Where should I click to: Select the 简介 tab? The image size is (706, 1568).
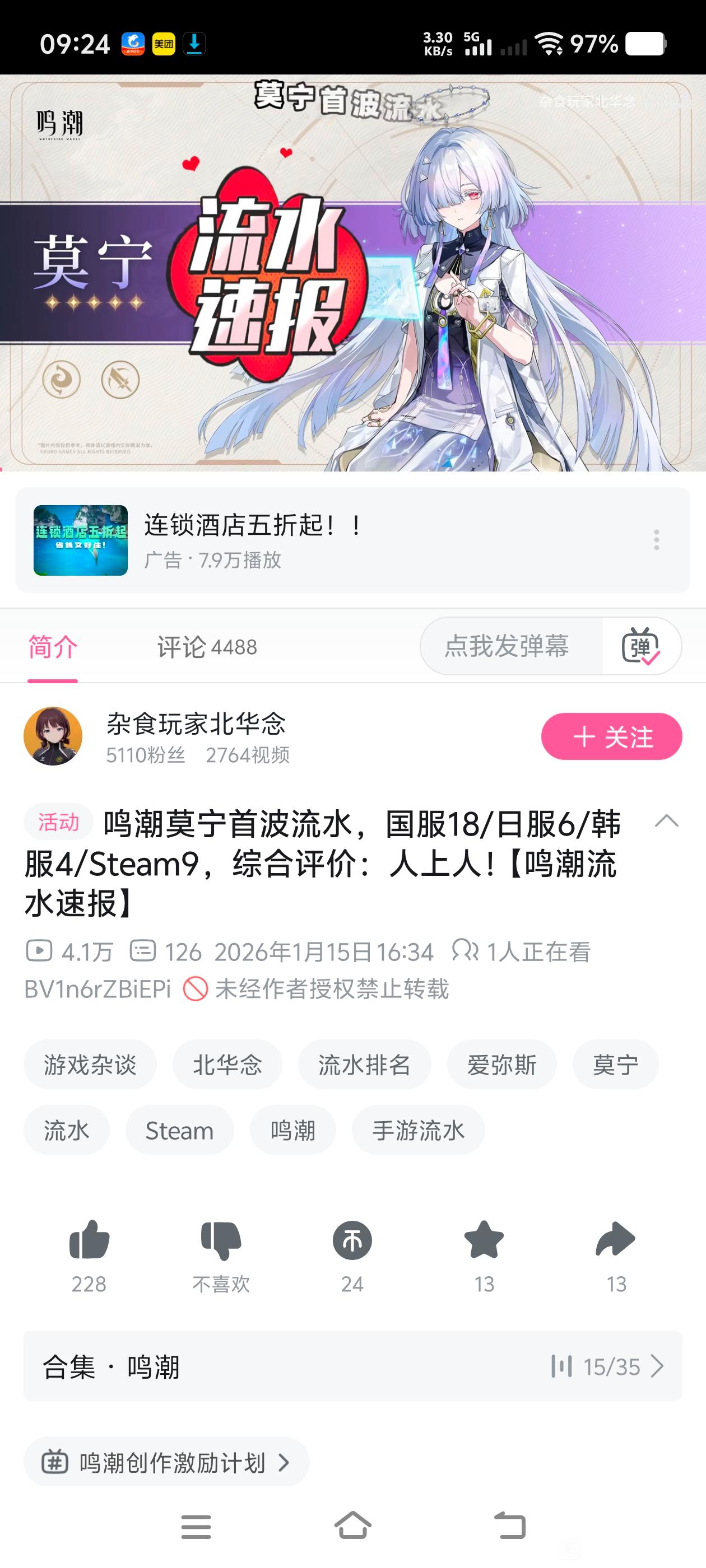click(x=53, y=647)
